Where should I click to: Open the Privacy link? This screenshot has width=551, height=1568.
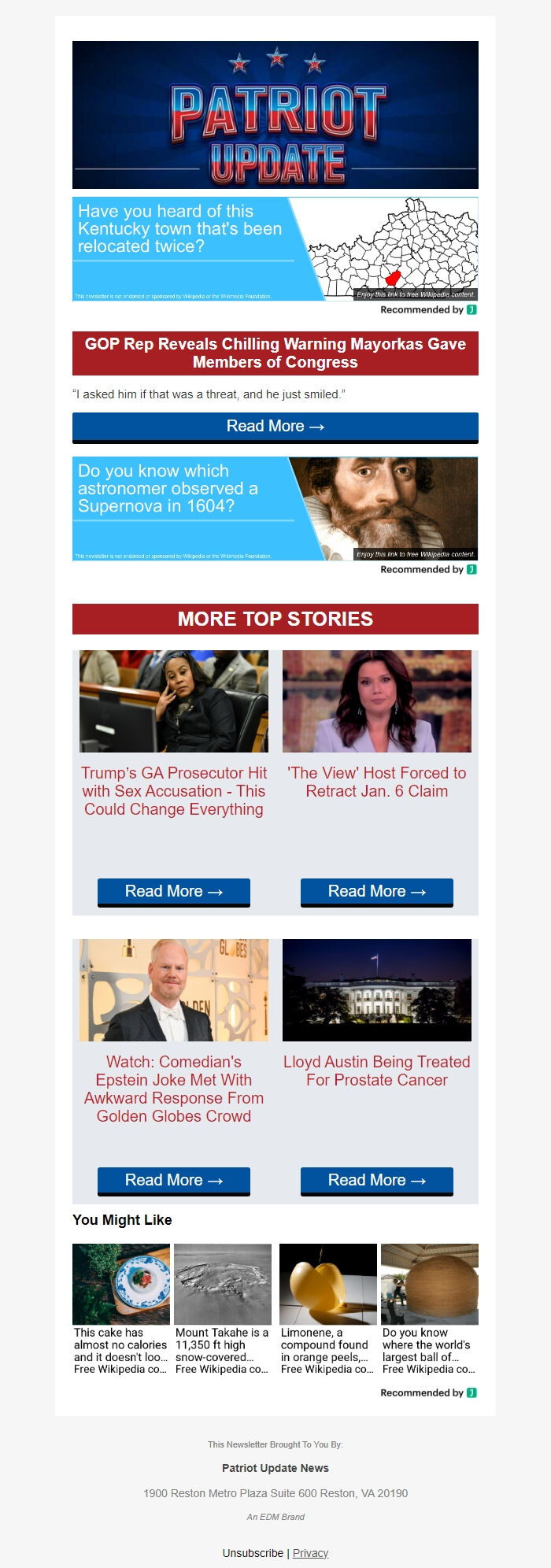coord(310,1553)
